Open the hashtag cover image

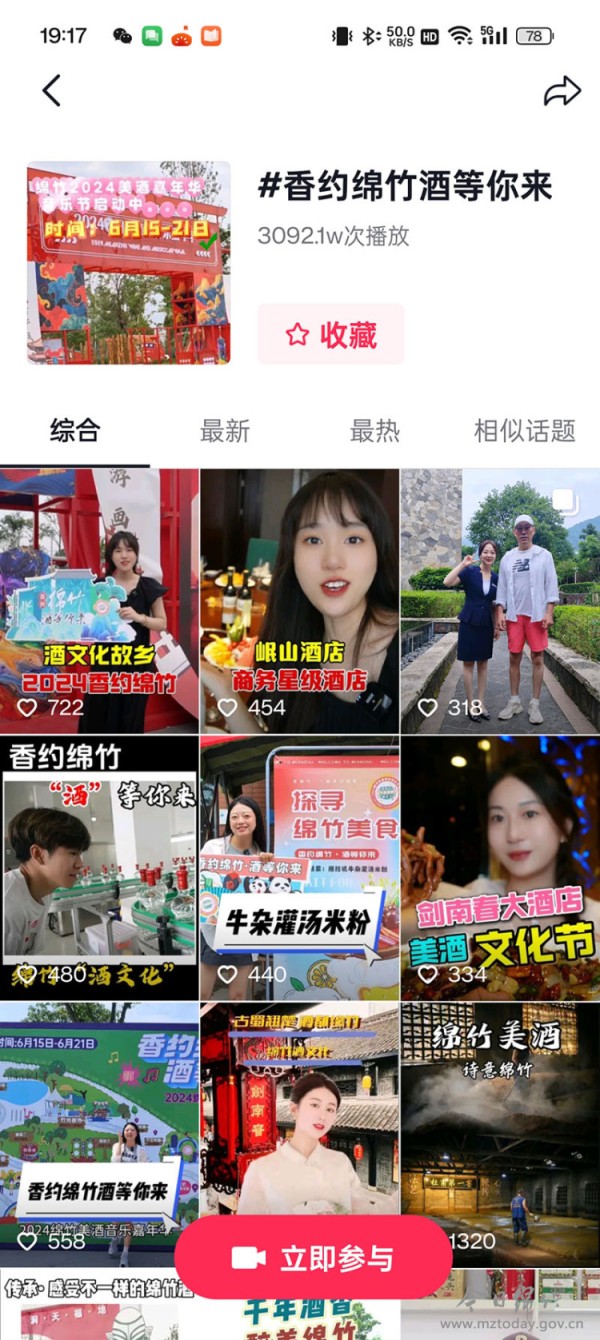129,262
